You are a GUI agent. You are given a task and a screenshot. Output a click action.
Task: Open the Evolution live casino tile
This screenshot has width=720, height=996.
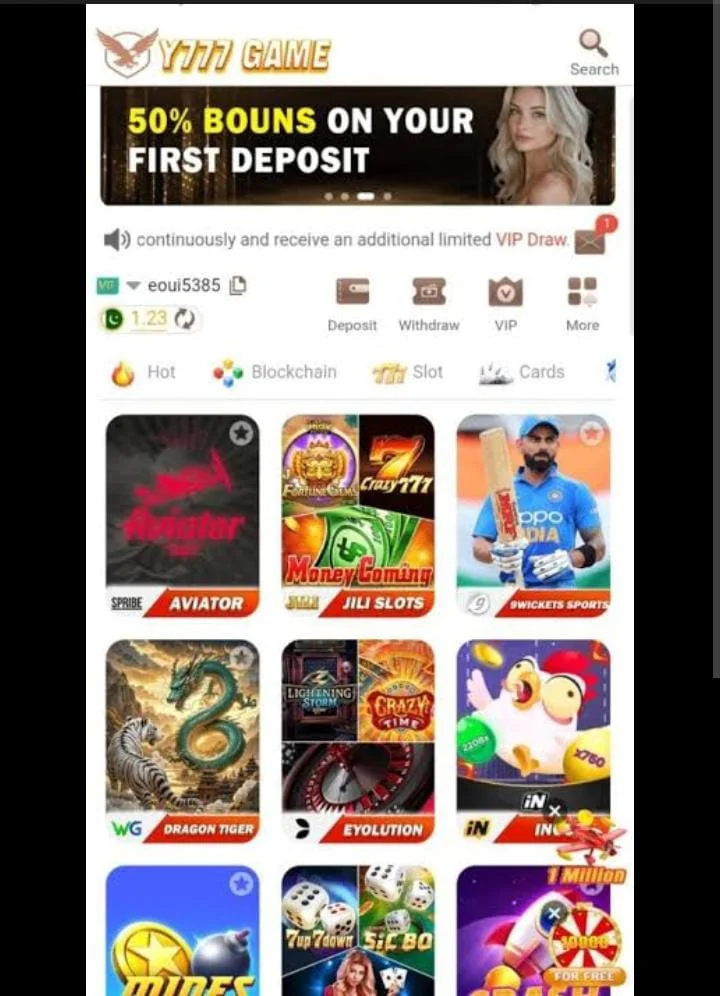click(x=358, y=740)
